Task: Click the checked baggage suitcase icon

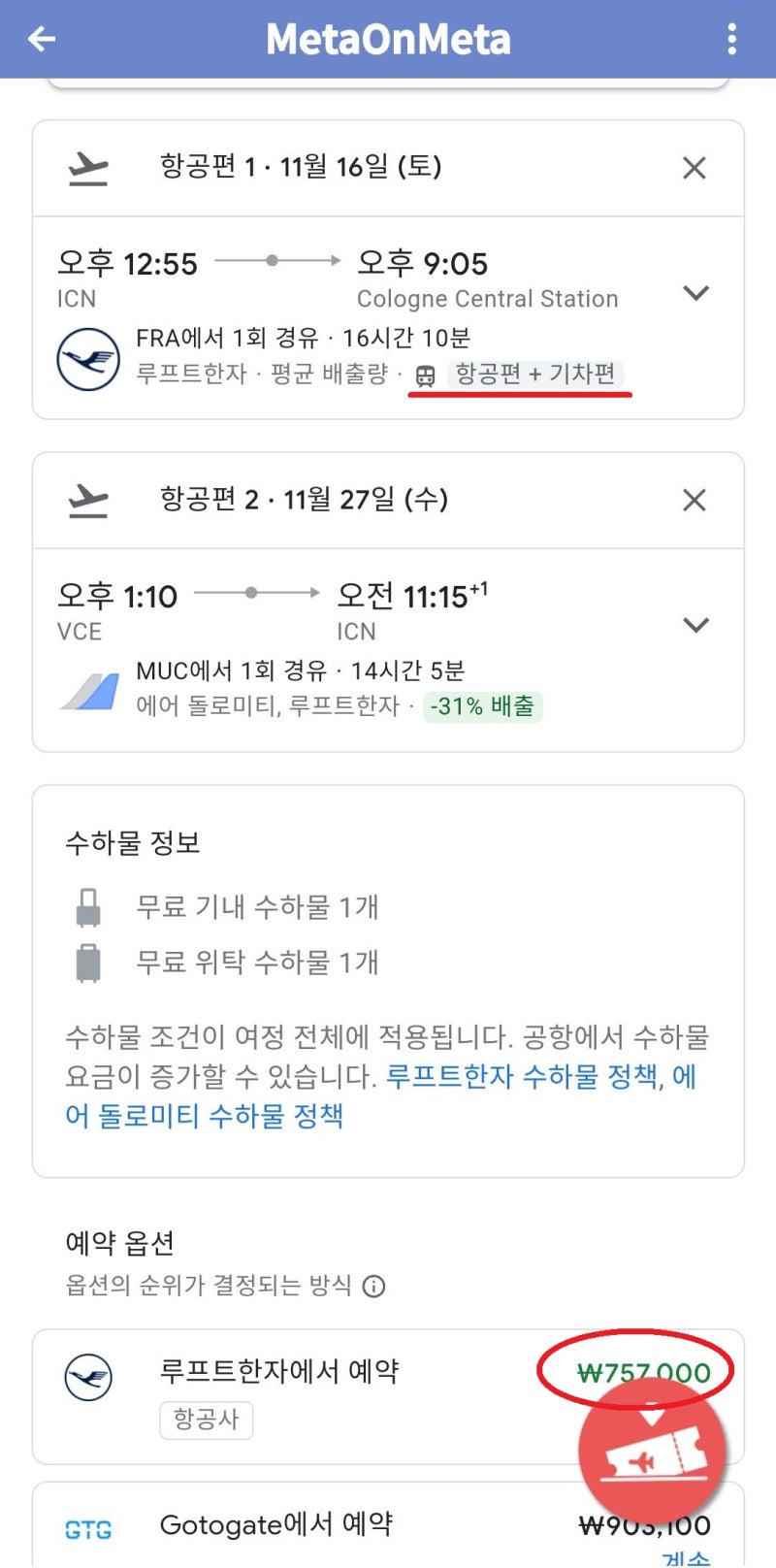Action: tap(90, 963)
